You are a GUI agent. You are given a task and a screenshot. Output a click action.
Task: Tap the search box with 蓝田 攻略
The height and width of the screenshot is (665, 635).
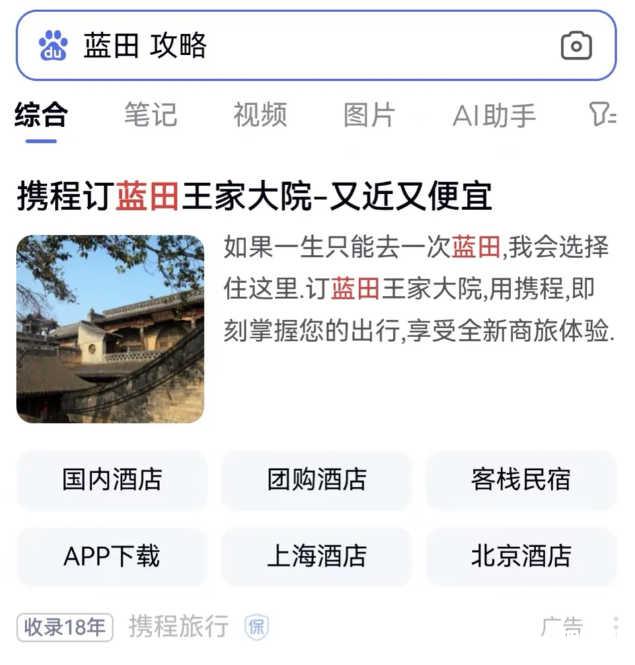pos(300,45)
